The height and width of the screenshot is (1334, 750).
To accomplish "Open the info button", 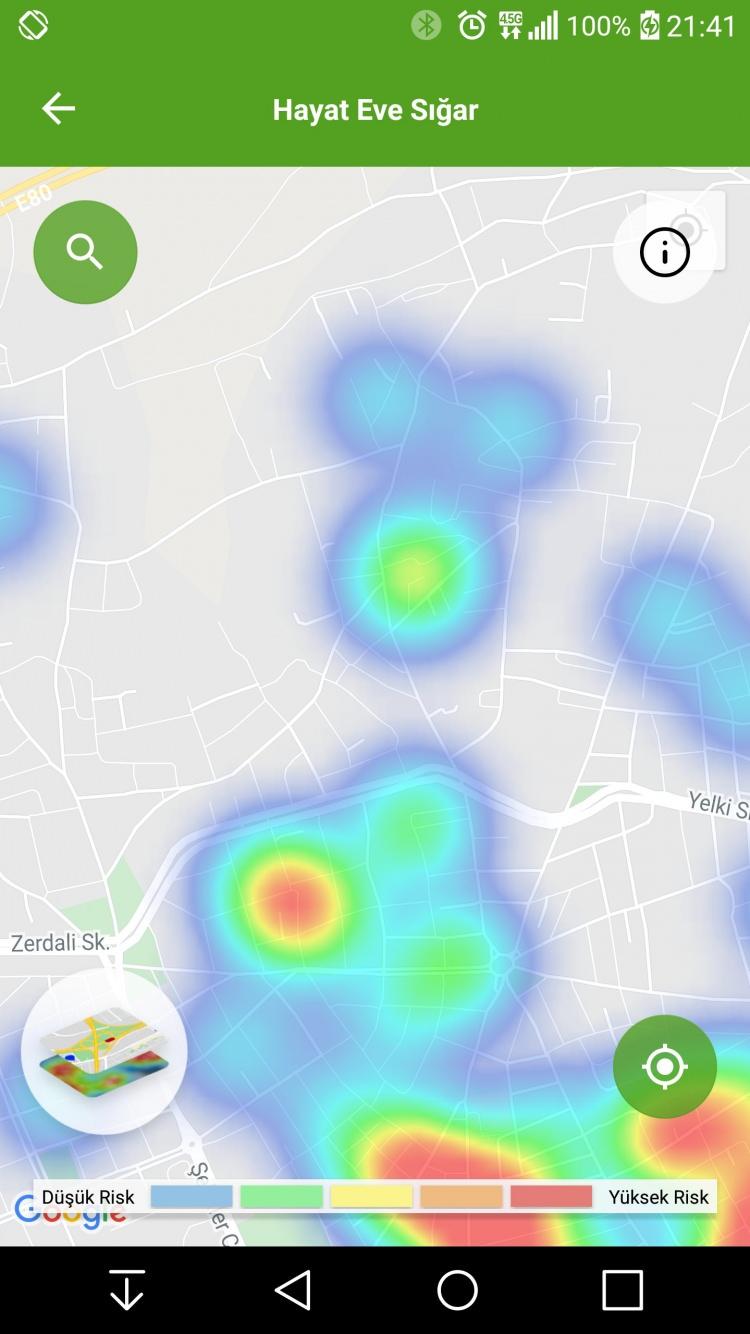I will (x=665, y=252).
